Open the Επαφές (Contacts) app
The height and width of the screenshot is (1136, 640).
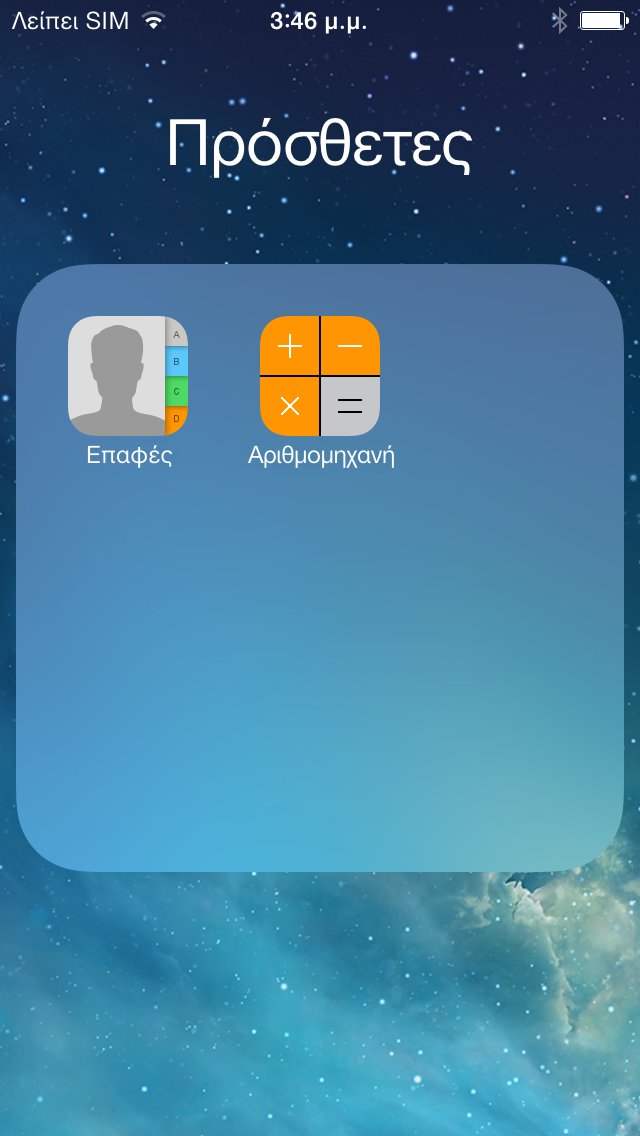128,376
